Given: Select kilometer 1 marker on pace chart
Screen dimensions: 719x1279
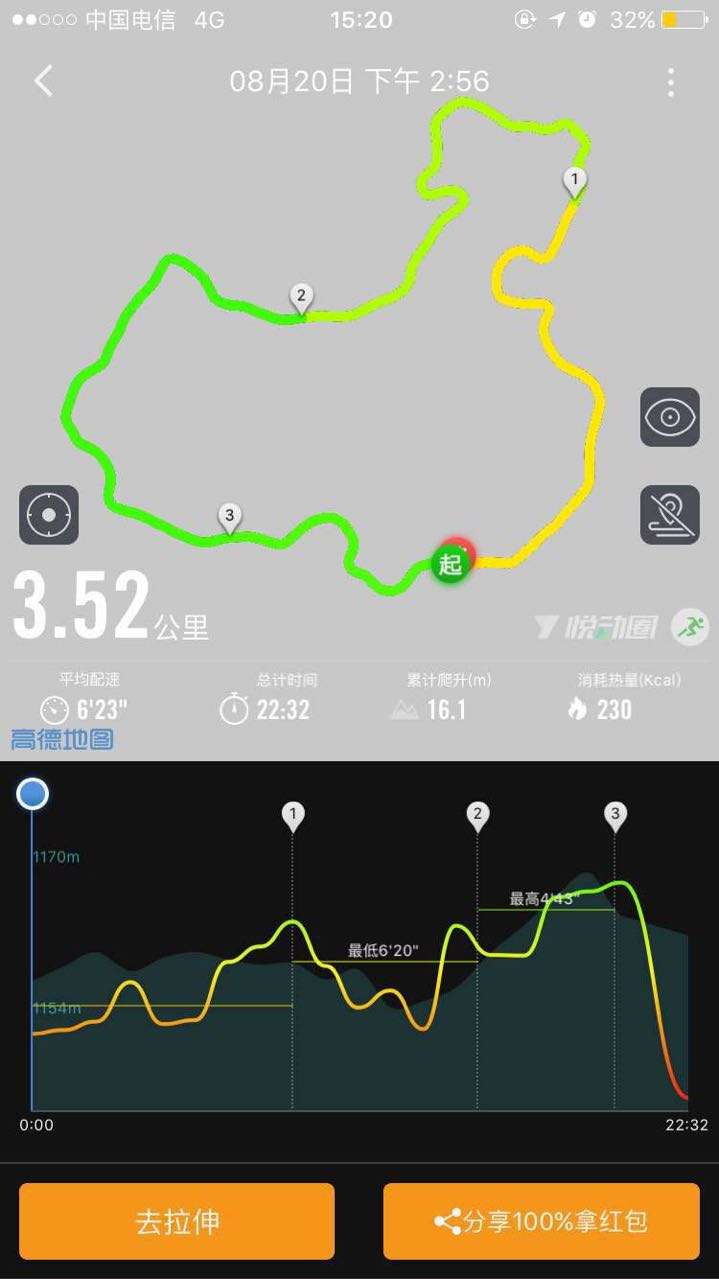Looking at the screenshot, I should (293, 816).
